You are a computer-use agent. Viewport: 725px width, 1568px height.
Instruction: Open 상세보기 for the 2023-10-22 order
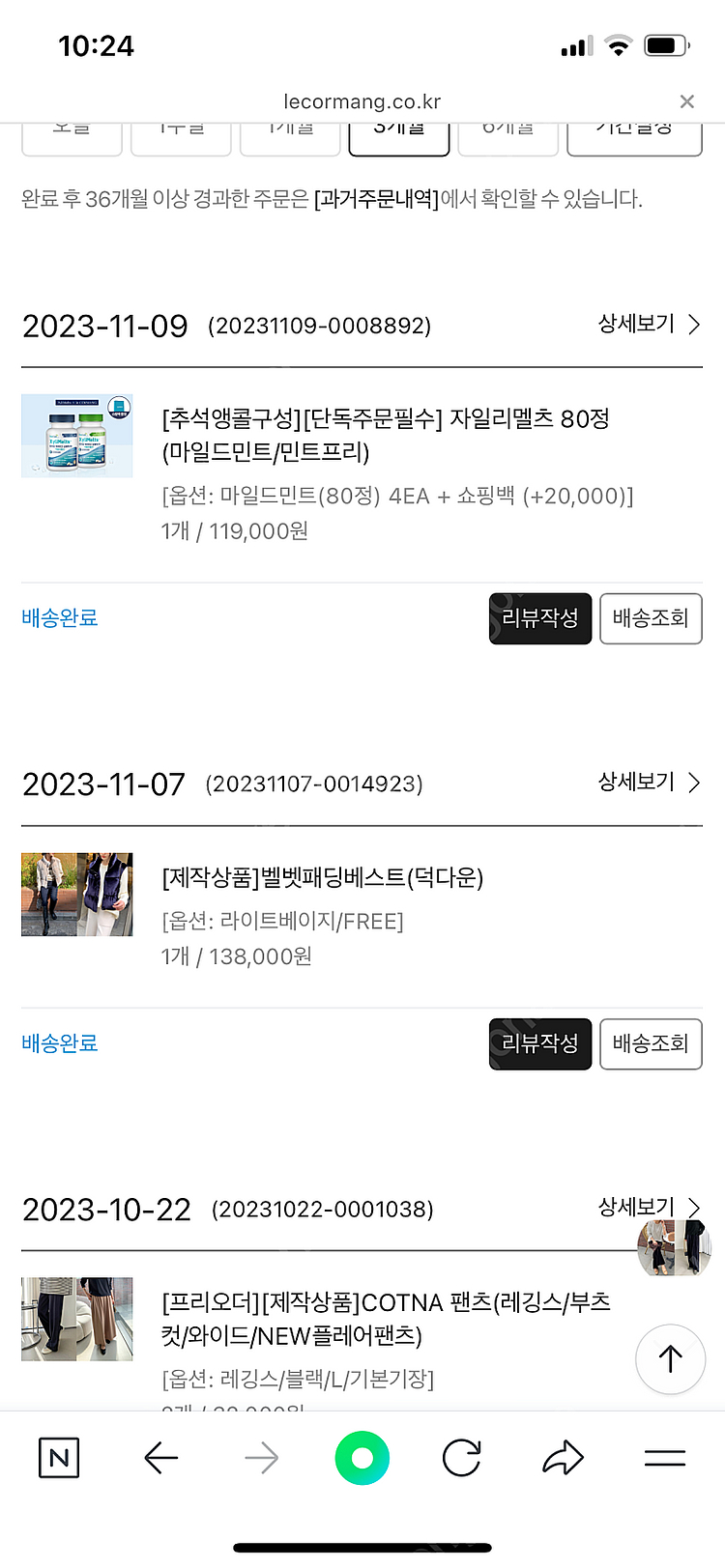pyautogui.click(x=638, y=1206)
